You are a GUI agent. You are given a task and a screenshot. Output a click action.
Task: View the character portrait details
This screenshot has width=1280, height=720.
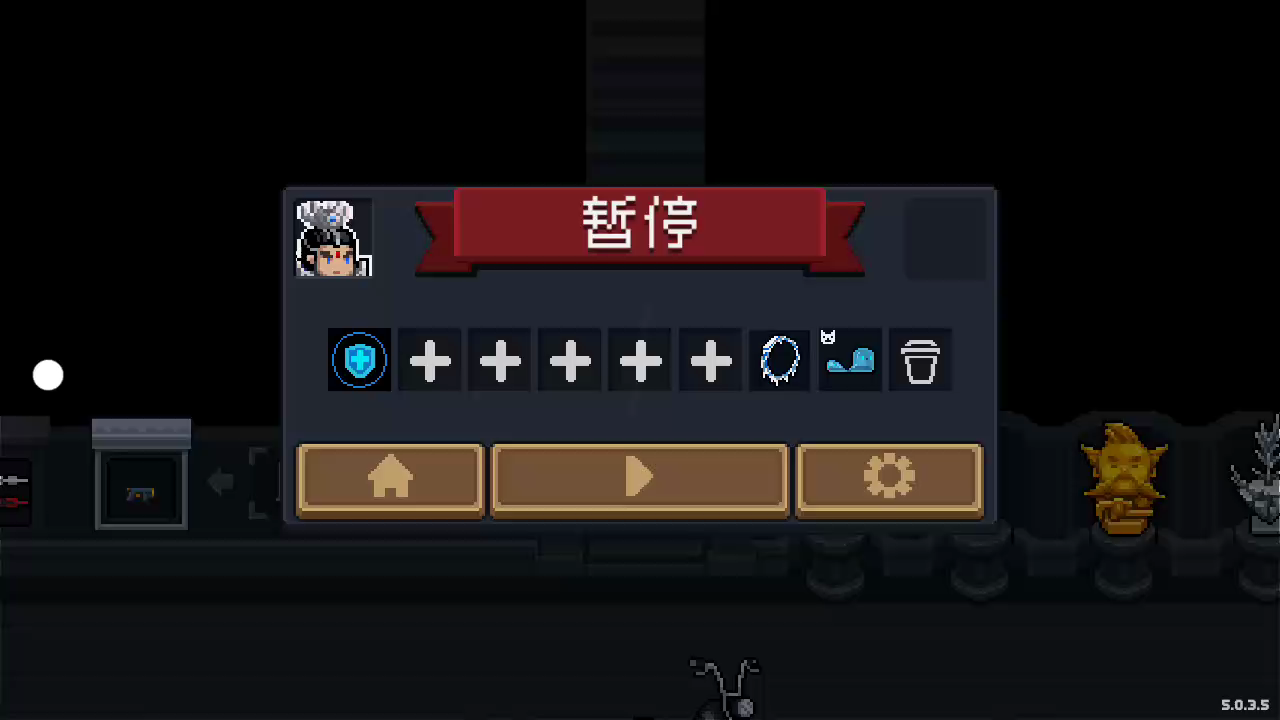click(x=333, y=238)
